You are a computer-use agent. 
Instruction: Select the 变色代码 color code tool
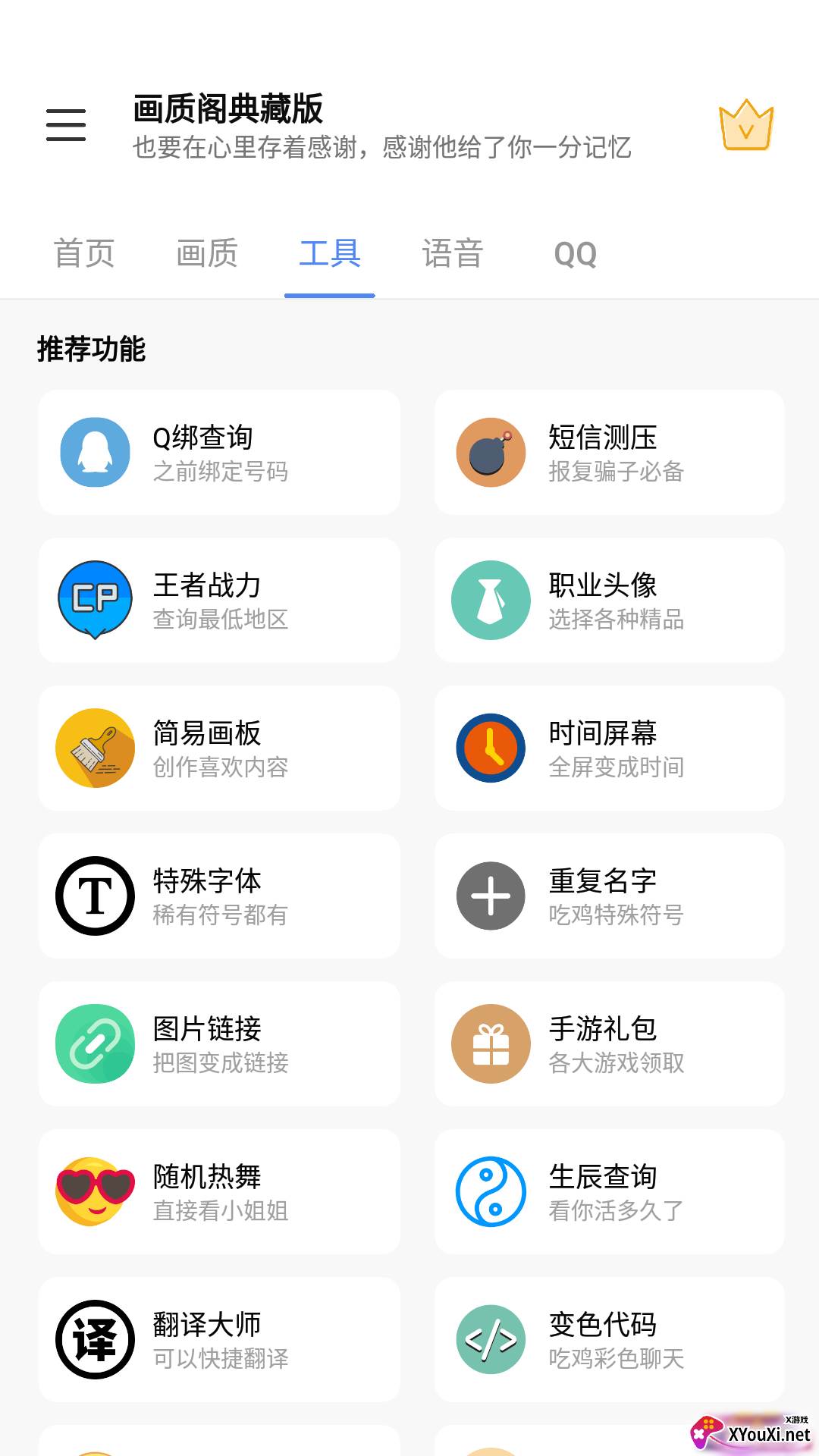609,1340
